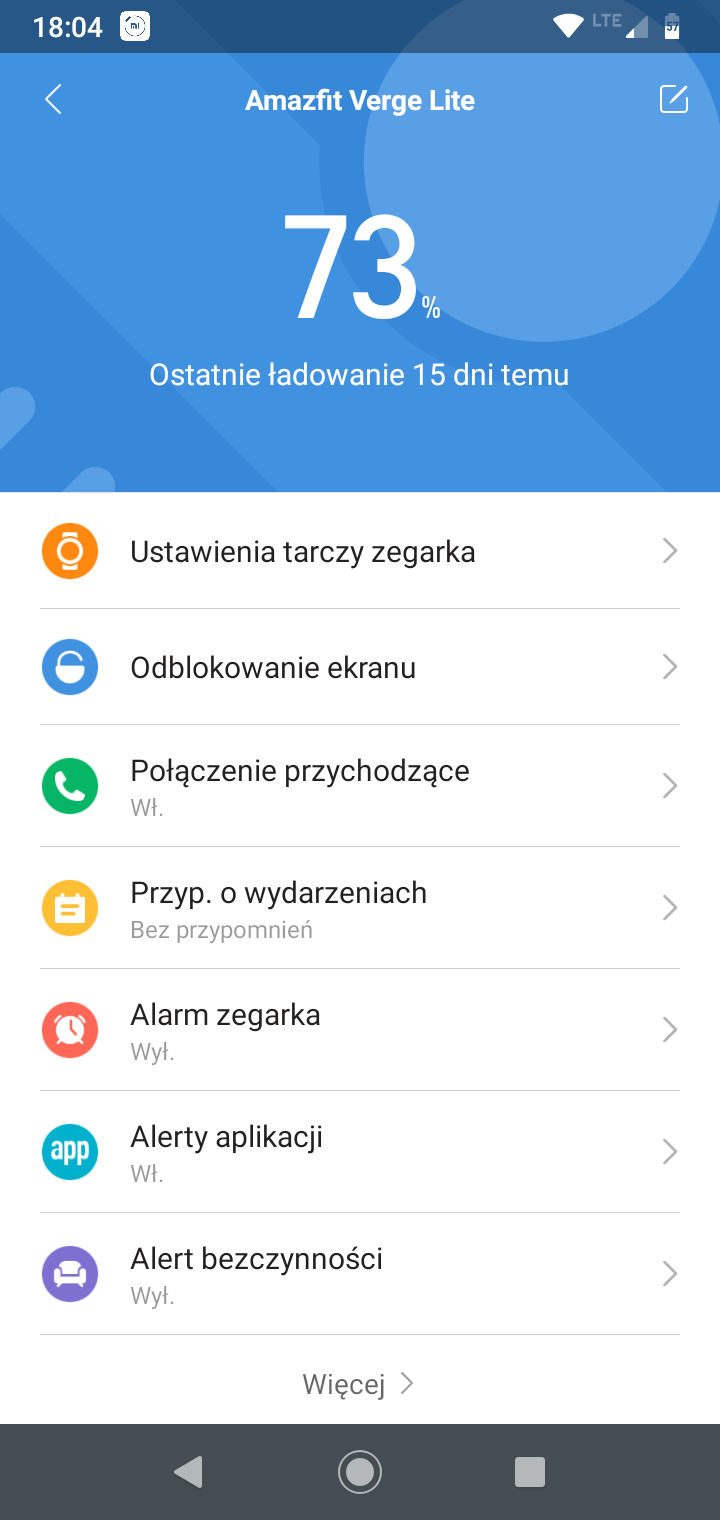This screenshot has width=720, height=1520.
Task: Open Alerty aplikacji settings
Action: coord(360,1152)
